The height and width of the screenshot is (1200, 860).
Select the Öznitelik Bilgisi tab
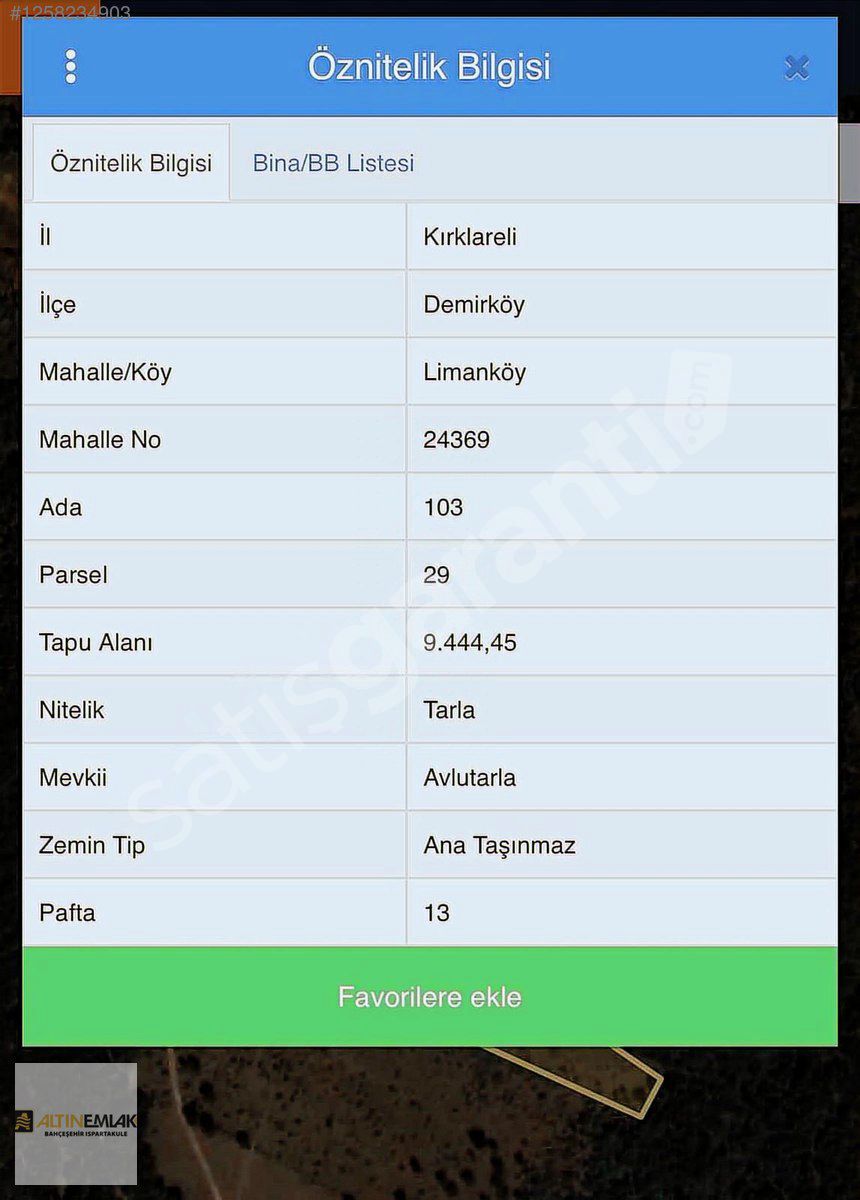click(131, 163)
